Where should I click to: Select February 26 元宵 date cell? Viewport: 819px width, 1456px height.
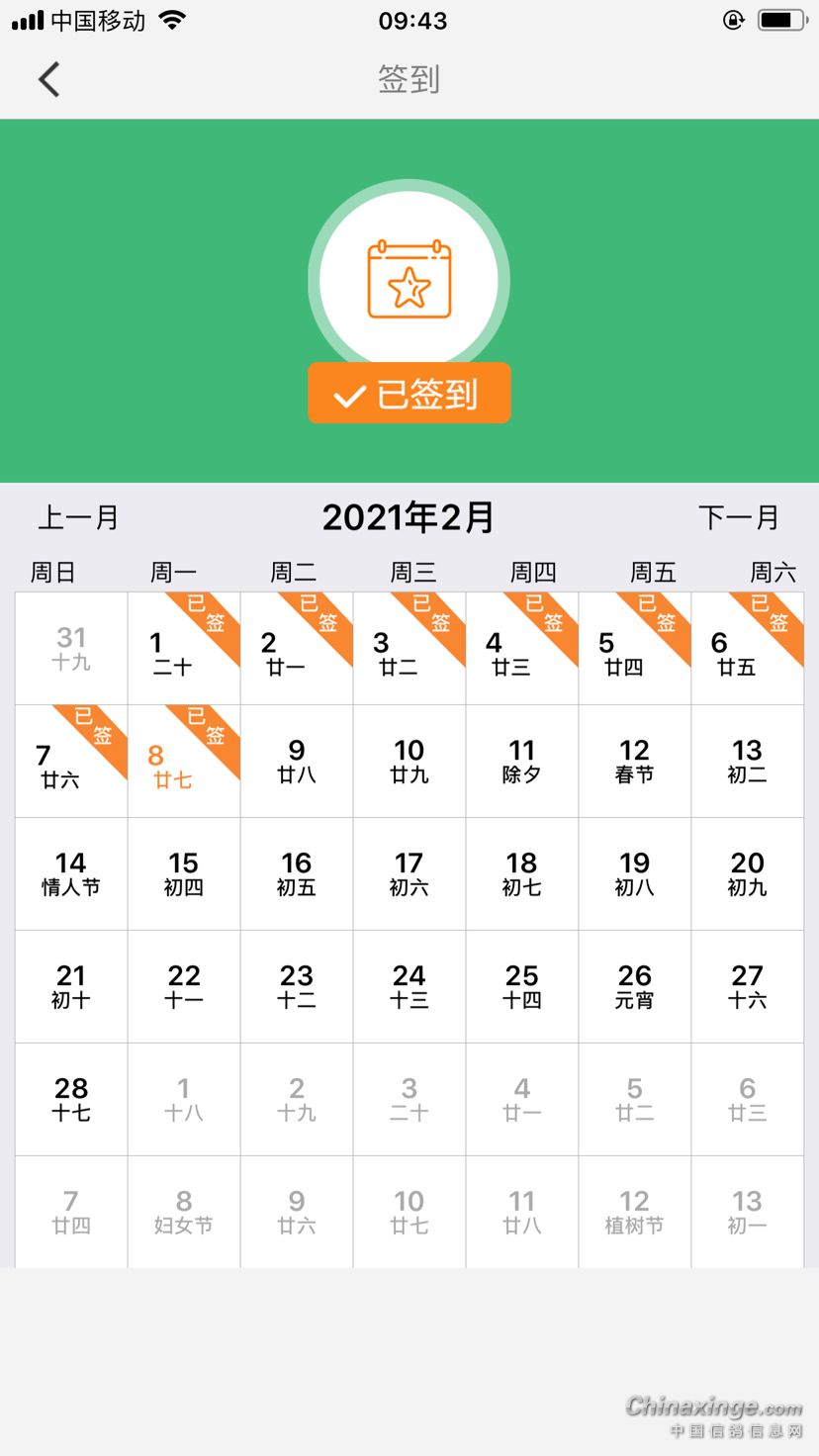point(635,987)
